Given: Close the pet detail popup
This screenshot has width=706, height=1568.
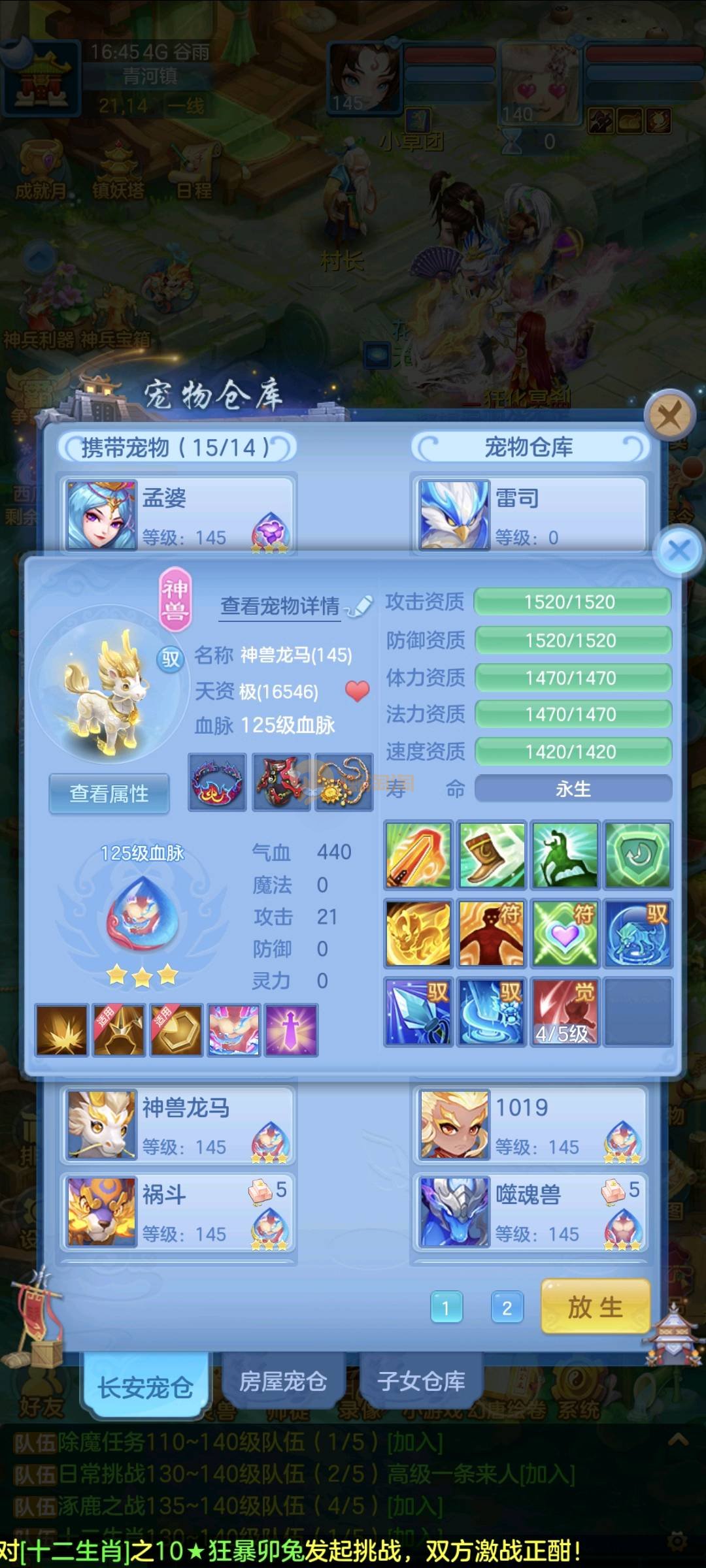Looking at the screenshot, I should [679, 550].
